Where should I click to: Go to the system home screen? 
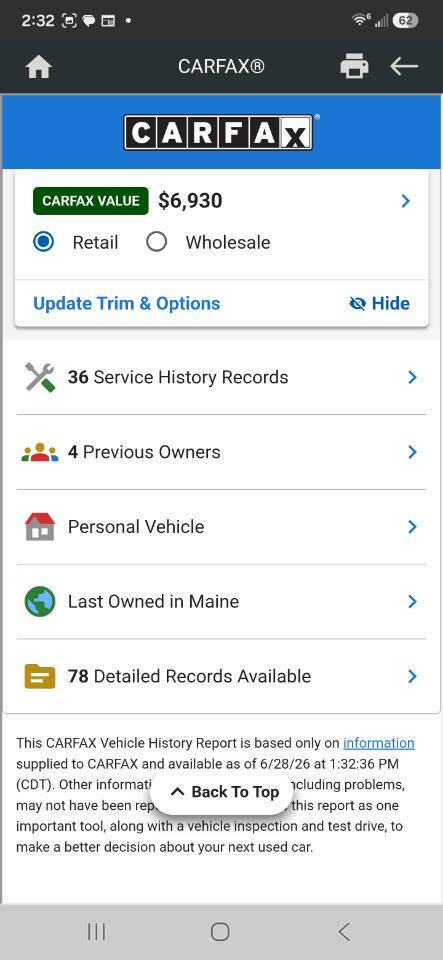point(220,932)
